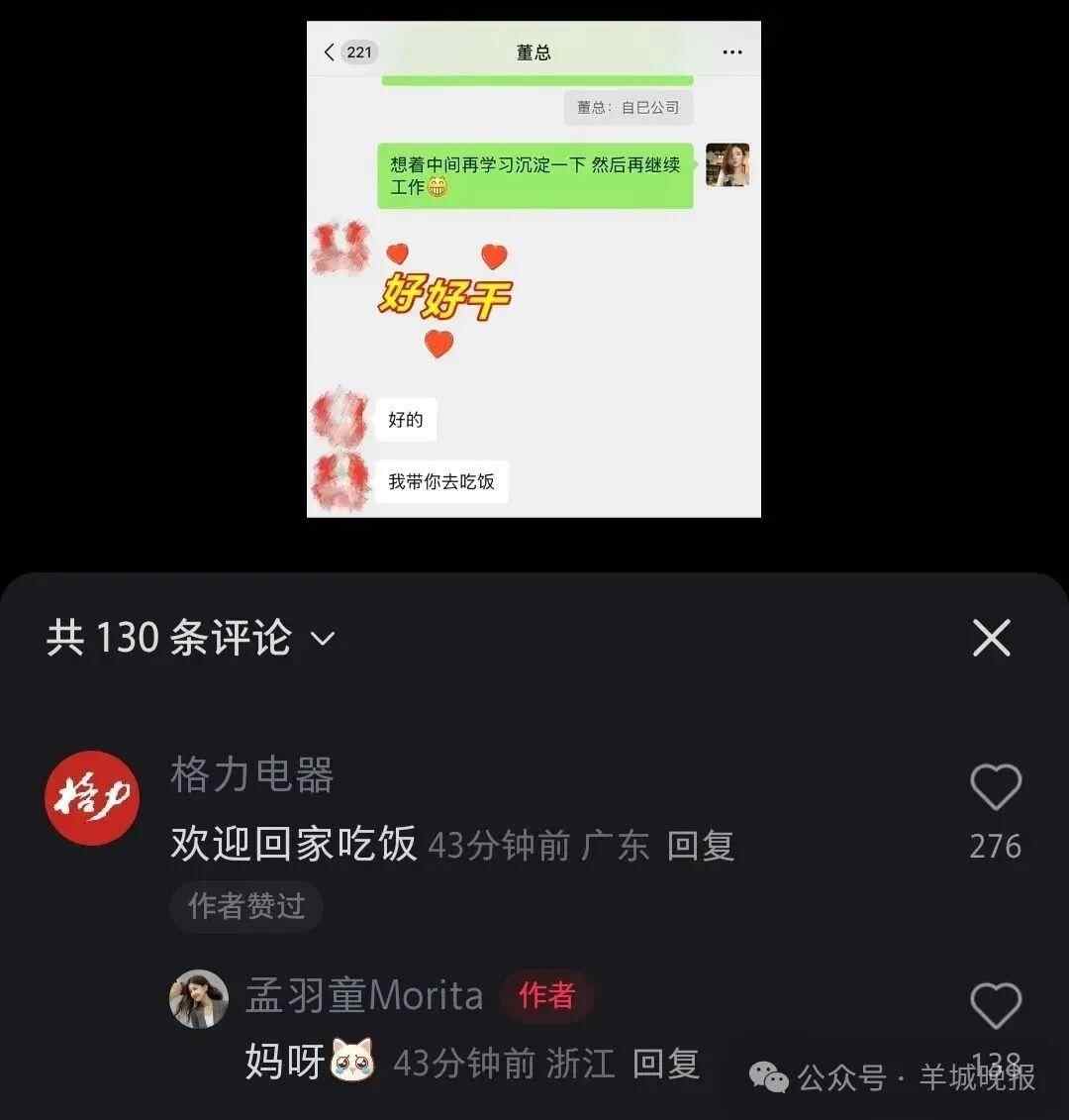Screen dimensions: 1069x1120
Task: Open 孟羽童Morita's profile avatar
Action: coord(199,999)
